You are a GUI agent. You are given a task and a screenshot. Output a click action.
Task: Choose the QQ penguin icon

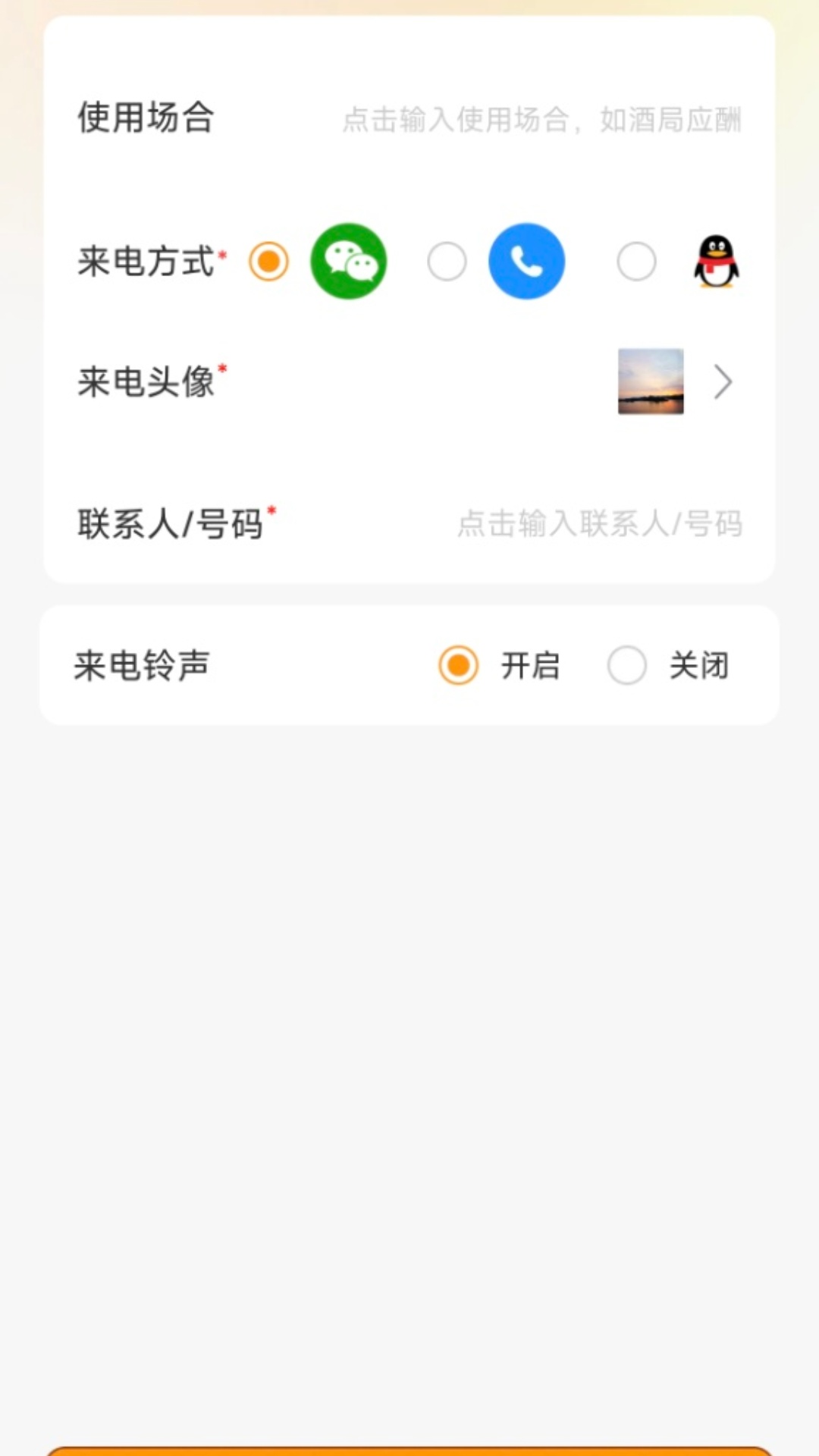(715, 261)
